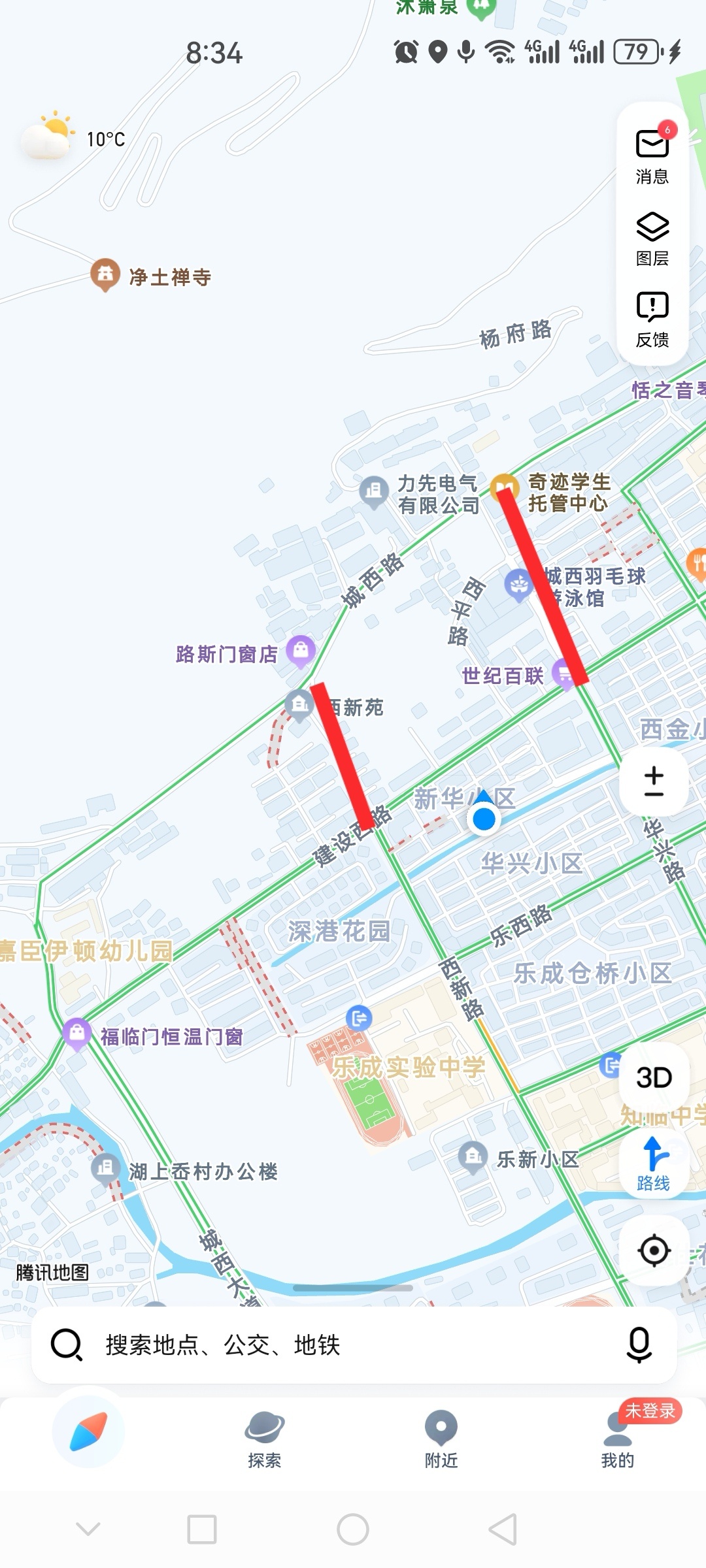The height and width of the screenshot is (1568, 706).
Task: Tap the zoom in/out stepper
Action: point(654,781)
